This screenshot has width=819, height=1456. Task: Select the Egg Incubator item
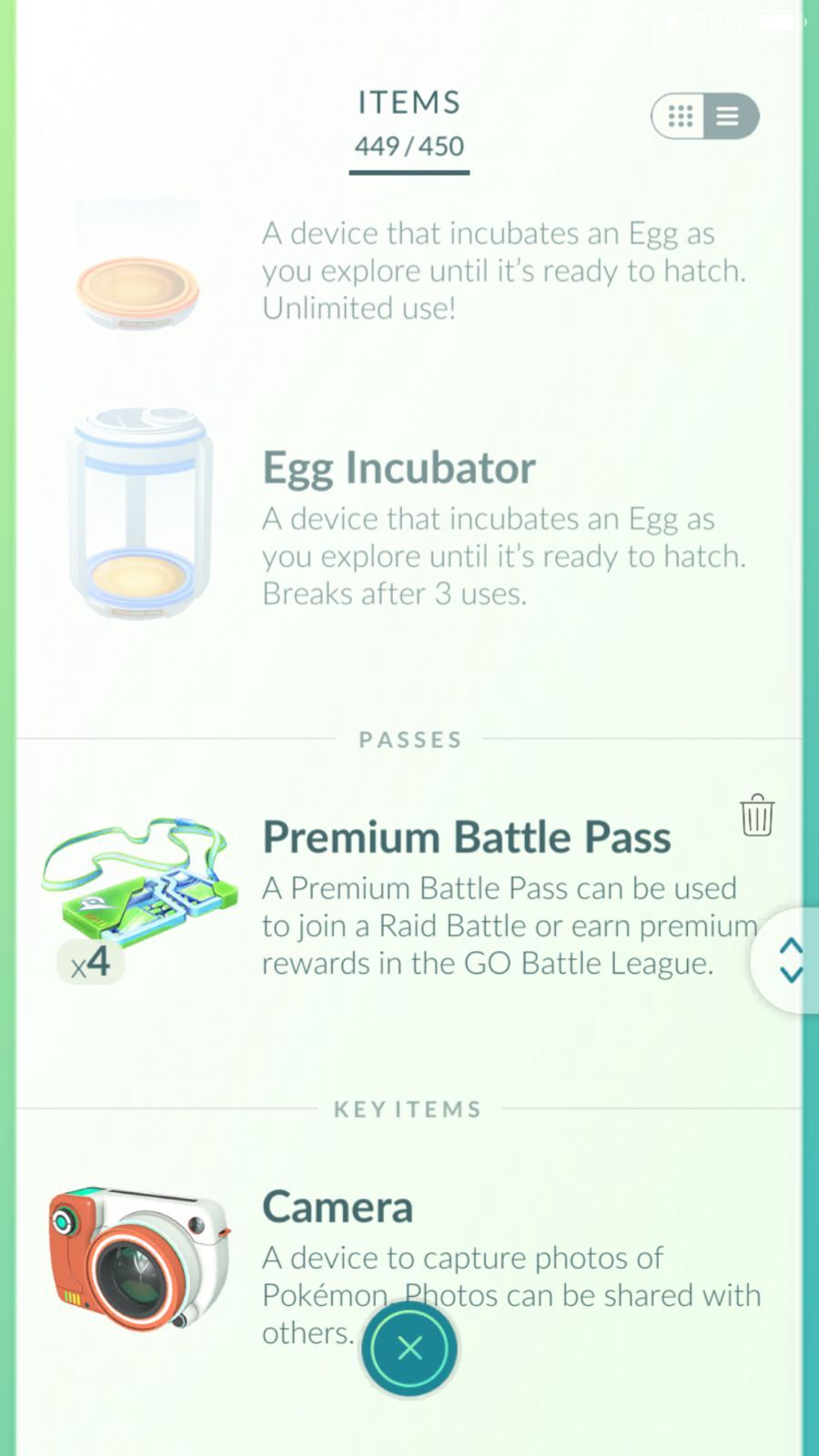pyautogui.click(x=399, y=469)
